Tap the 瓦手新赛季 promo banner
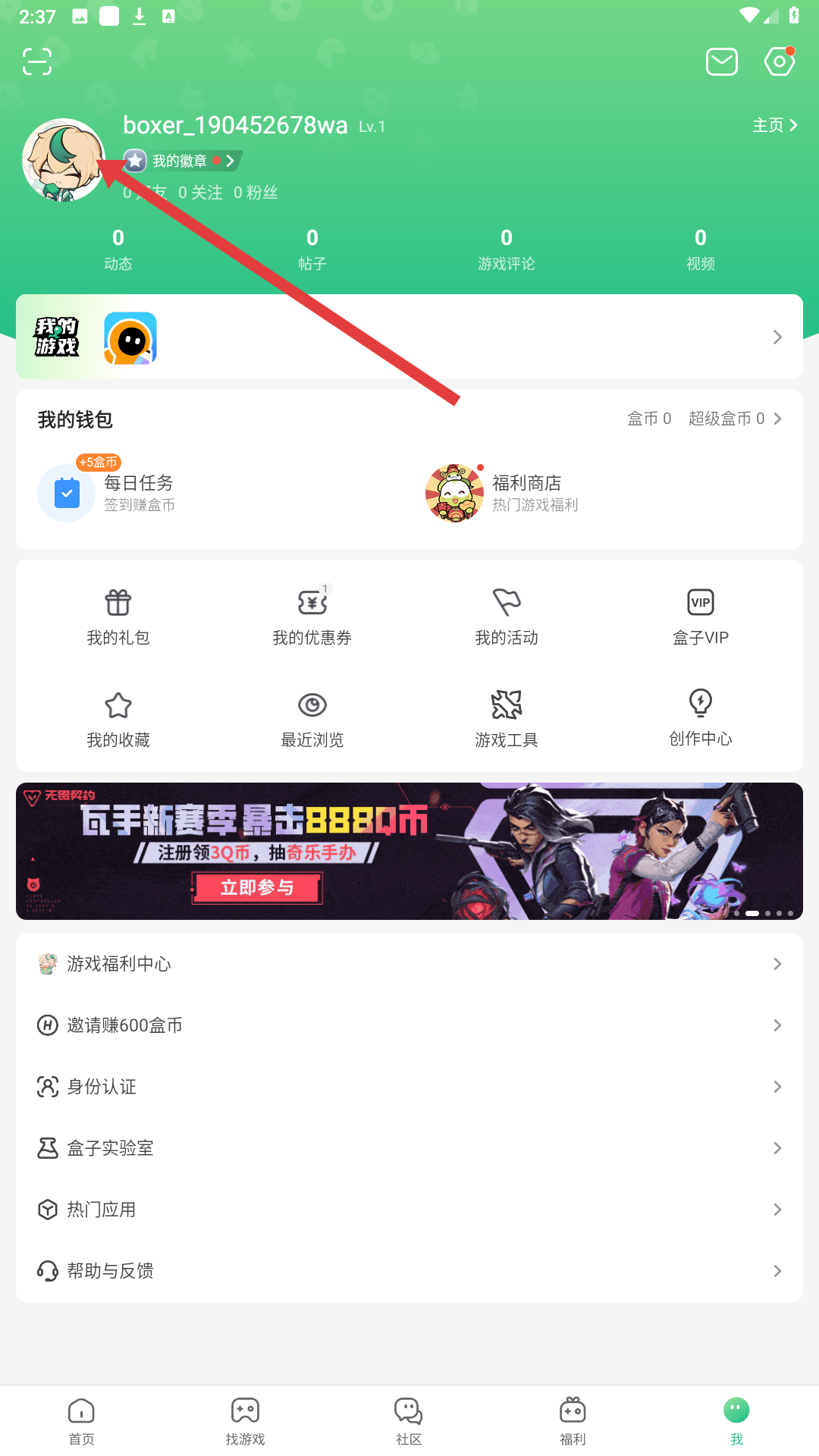The width and height of the screenshot is (819, 1456). [409, 851]
